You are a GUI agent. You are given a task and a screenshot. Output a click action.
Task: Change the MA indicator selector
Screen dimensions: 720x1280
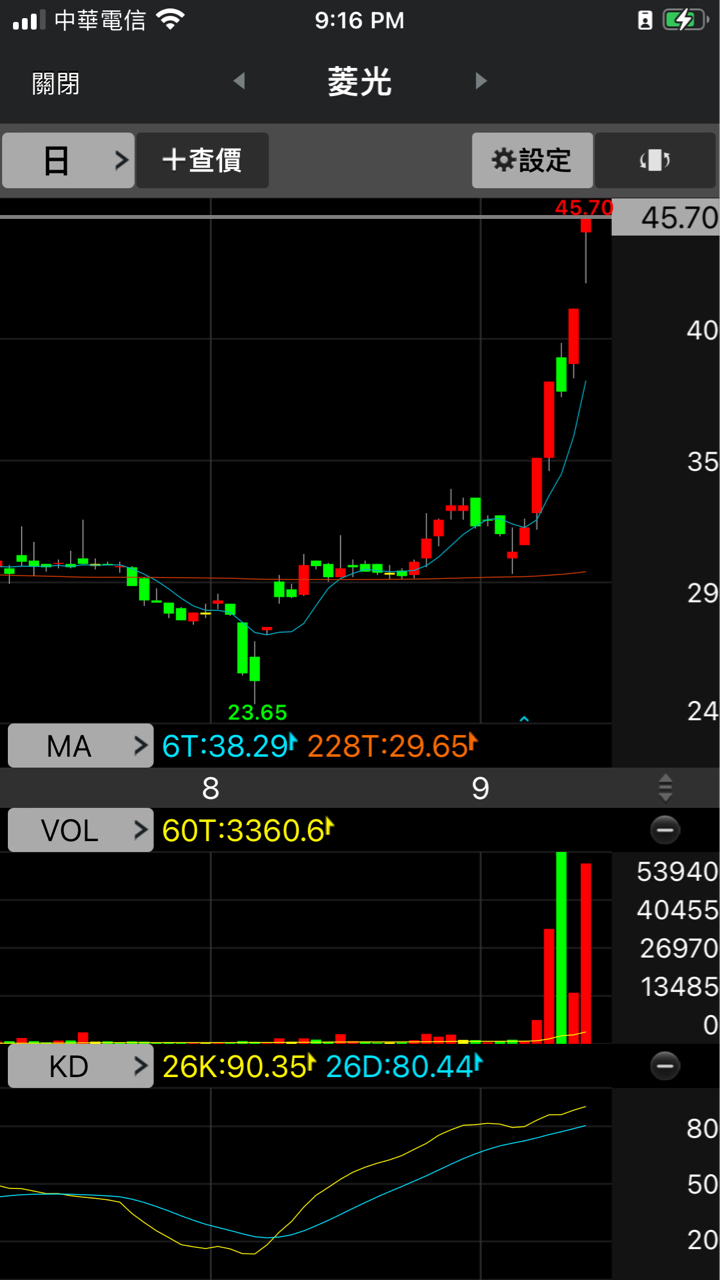pos(81,746)
